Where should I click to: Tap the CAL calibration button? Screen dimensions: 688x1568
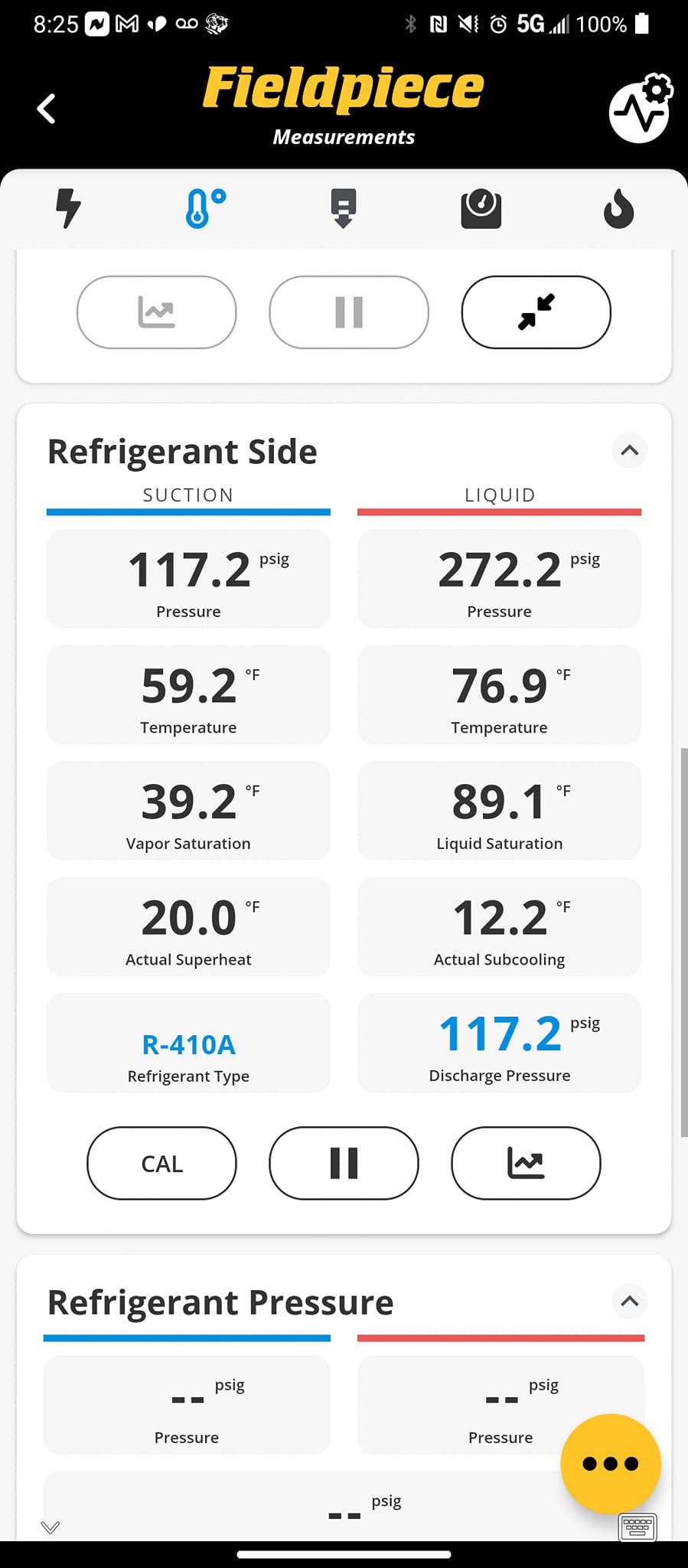tap(161, 1163)
